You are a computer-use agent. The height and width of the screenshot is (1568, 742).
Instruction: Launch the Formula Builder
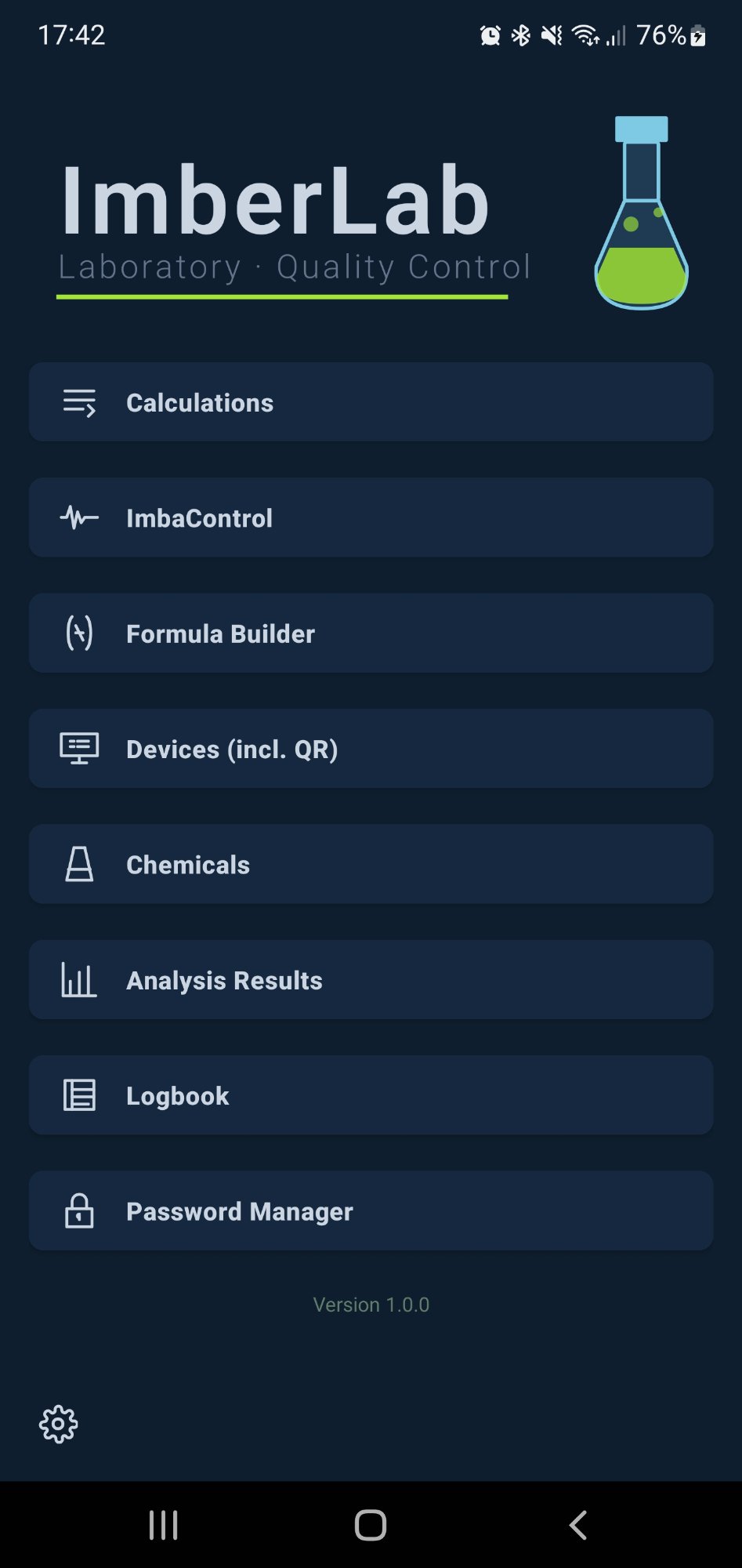point(371,633)
